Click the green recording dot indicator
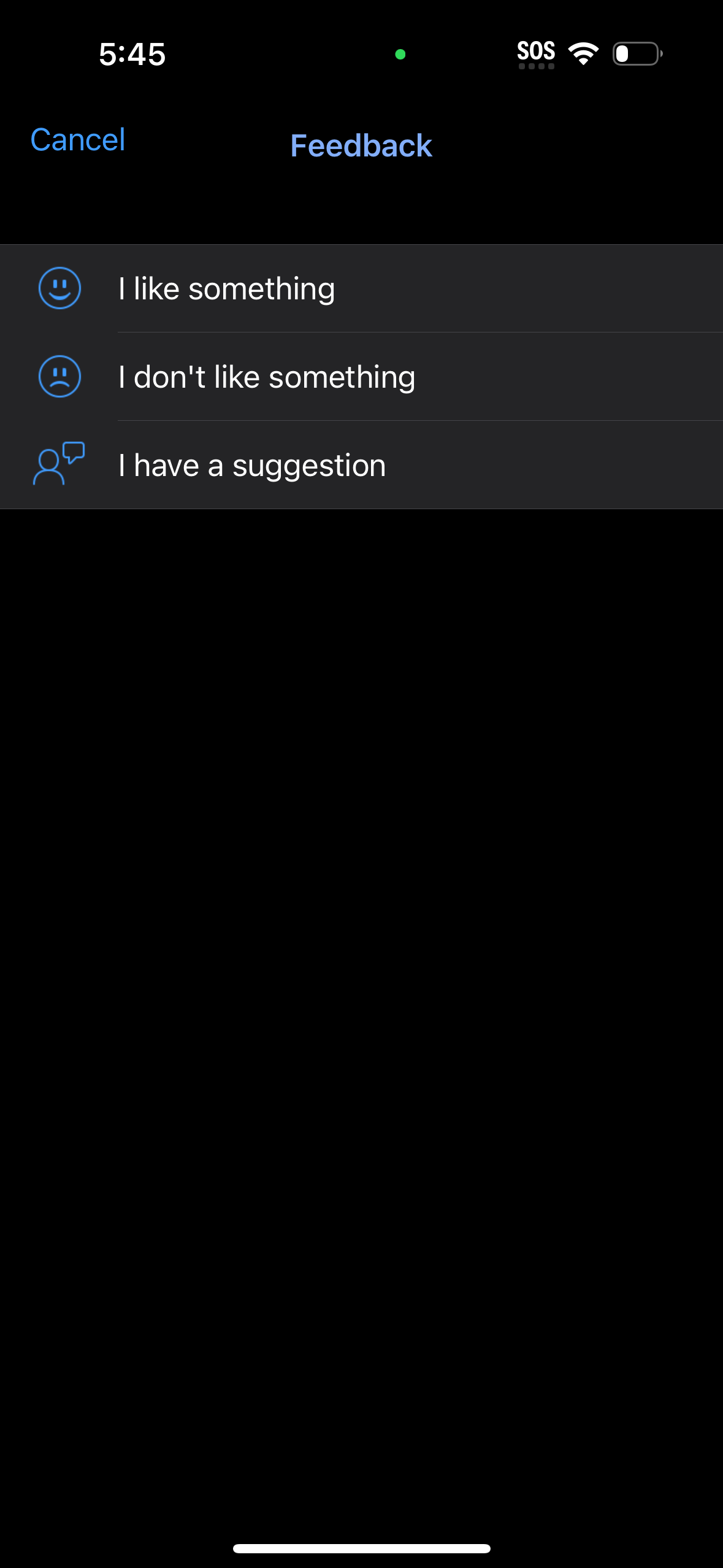Viewport: 723px width, 1568px height. point(400,54)
